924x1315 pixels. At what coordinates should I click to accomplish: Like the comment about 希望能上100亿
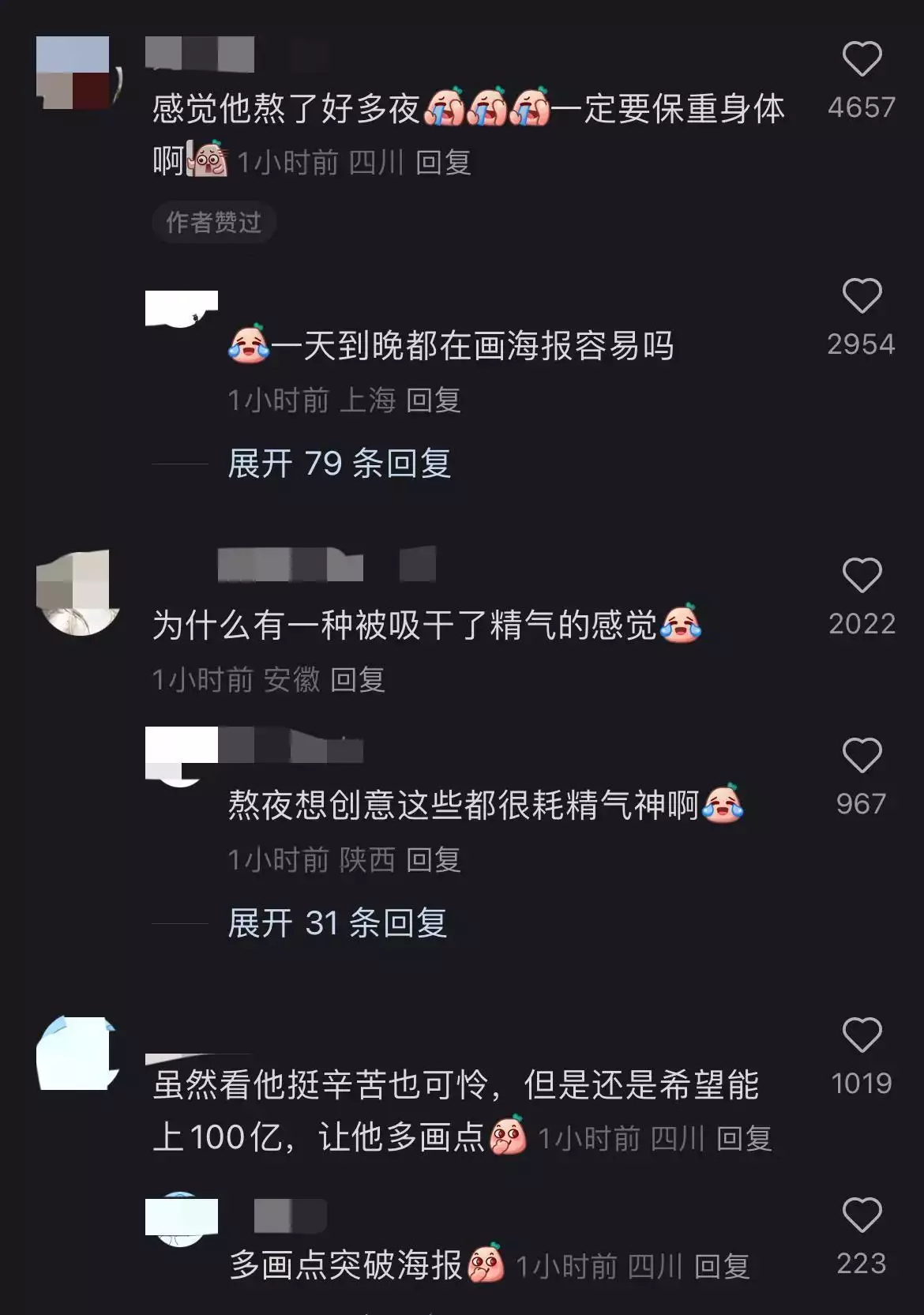862,1035
